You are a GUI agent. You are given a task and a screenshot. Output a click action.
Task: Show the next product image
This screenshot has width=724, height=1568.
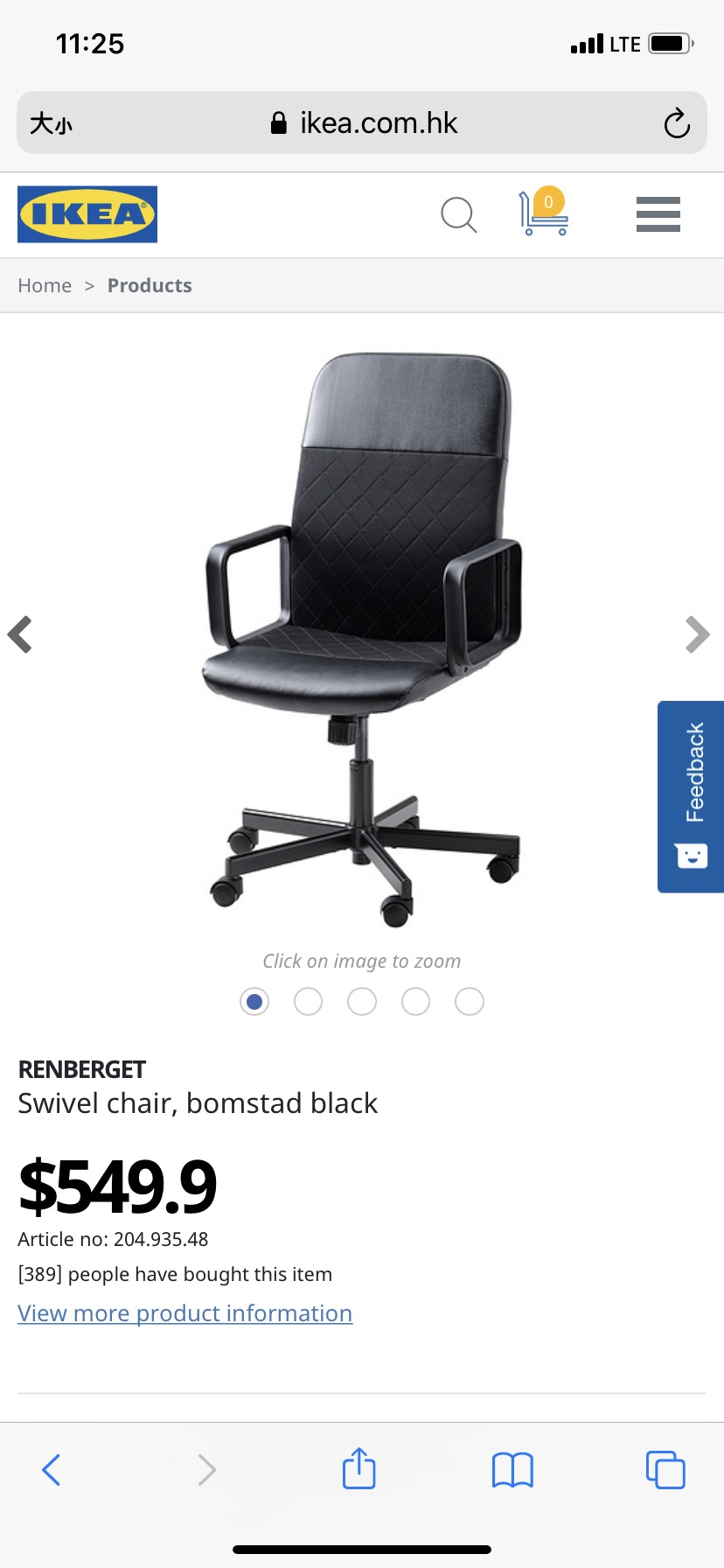click(x=697, y=634)
